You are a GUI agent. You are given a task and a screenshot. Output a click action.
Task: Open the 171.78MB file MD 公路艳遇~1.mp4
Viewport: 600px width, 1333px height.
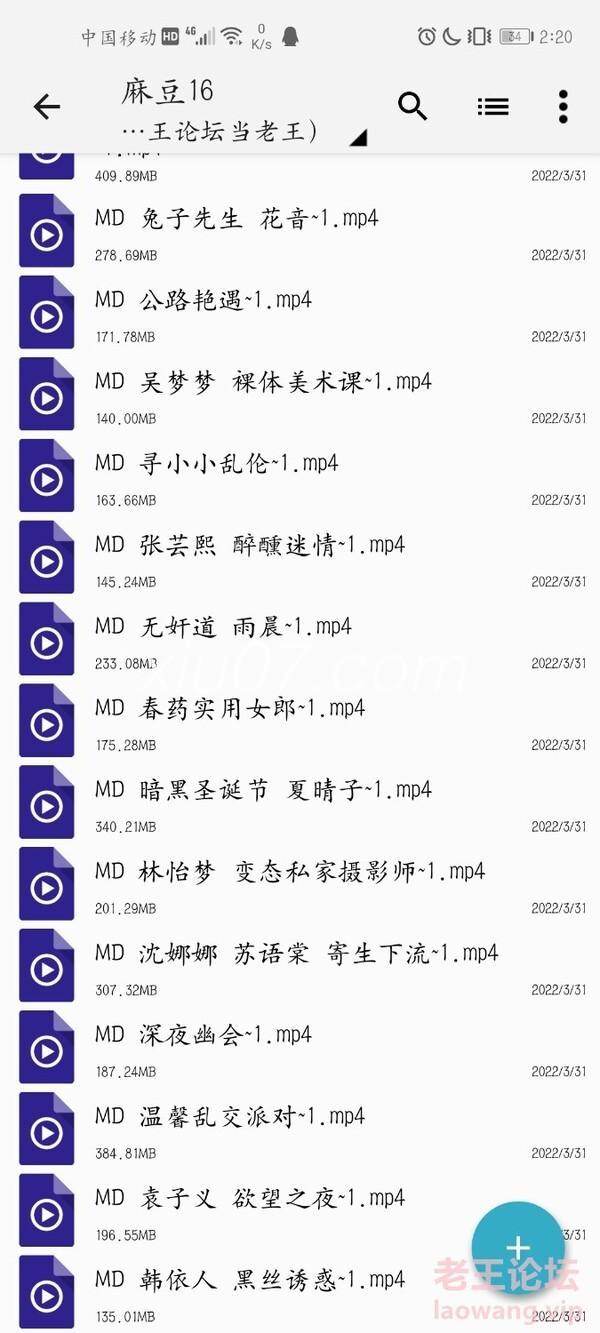[x=300, y=317]
